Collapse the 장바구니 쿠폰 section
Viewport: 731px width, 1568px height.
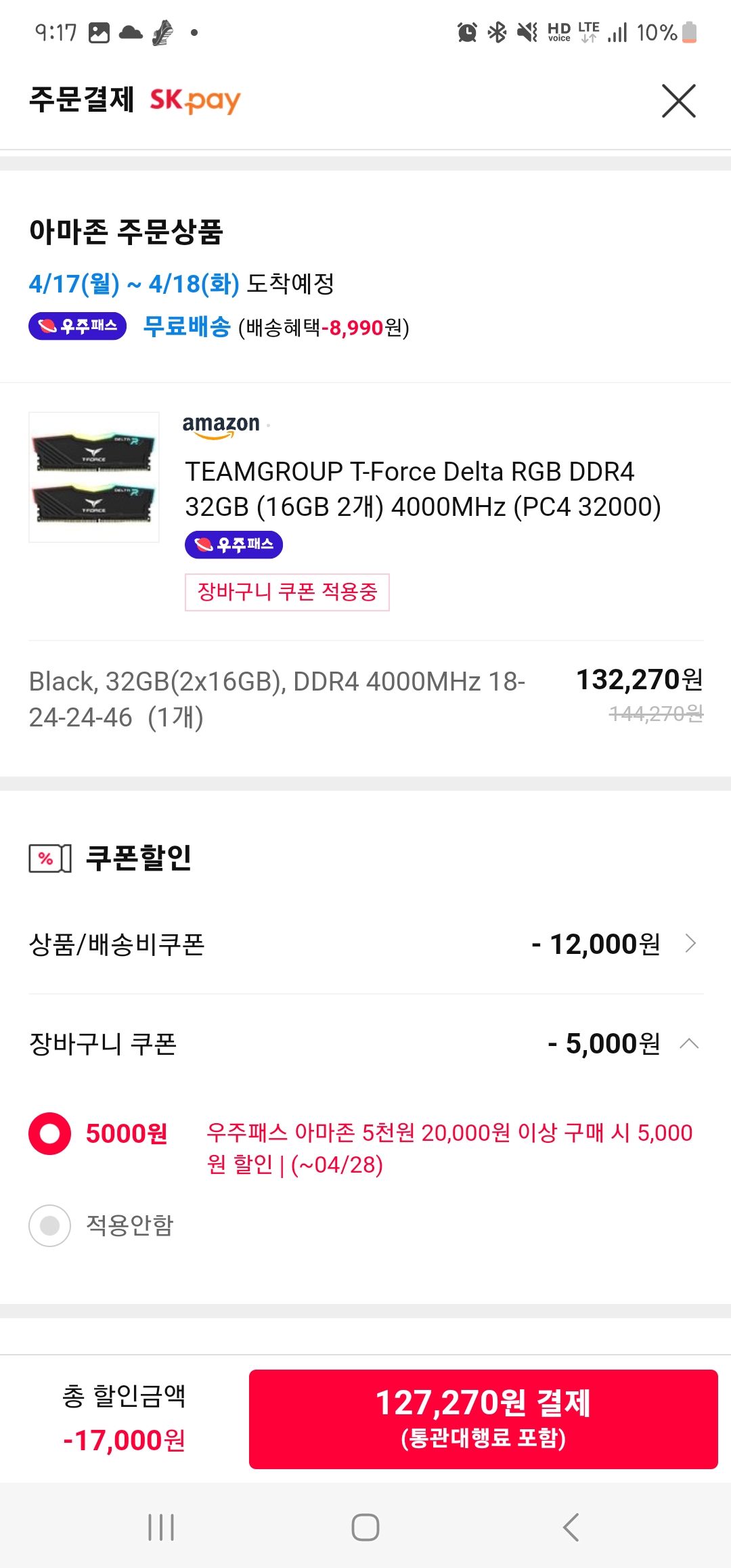coord(689,1043)
